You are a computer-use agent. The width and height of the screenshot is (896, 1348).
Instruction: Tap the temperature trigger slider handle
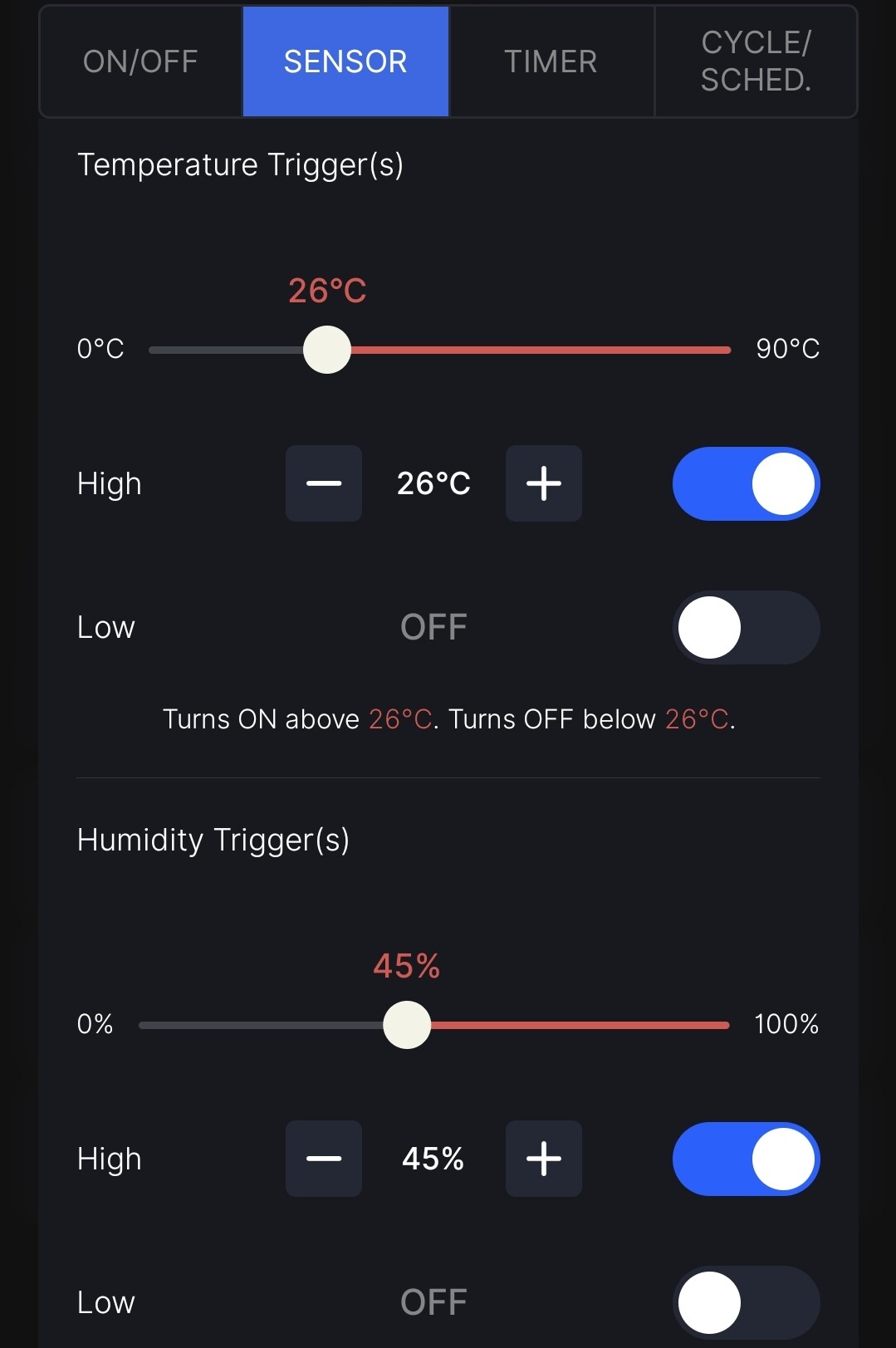(327, 350)
